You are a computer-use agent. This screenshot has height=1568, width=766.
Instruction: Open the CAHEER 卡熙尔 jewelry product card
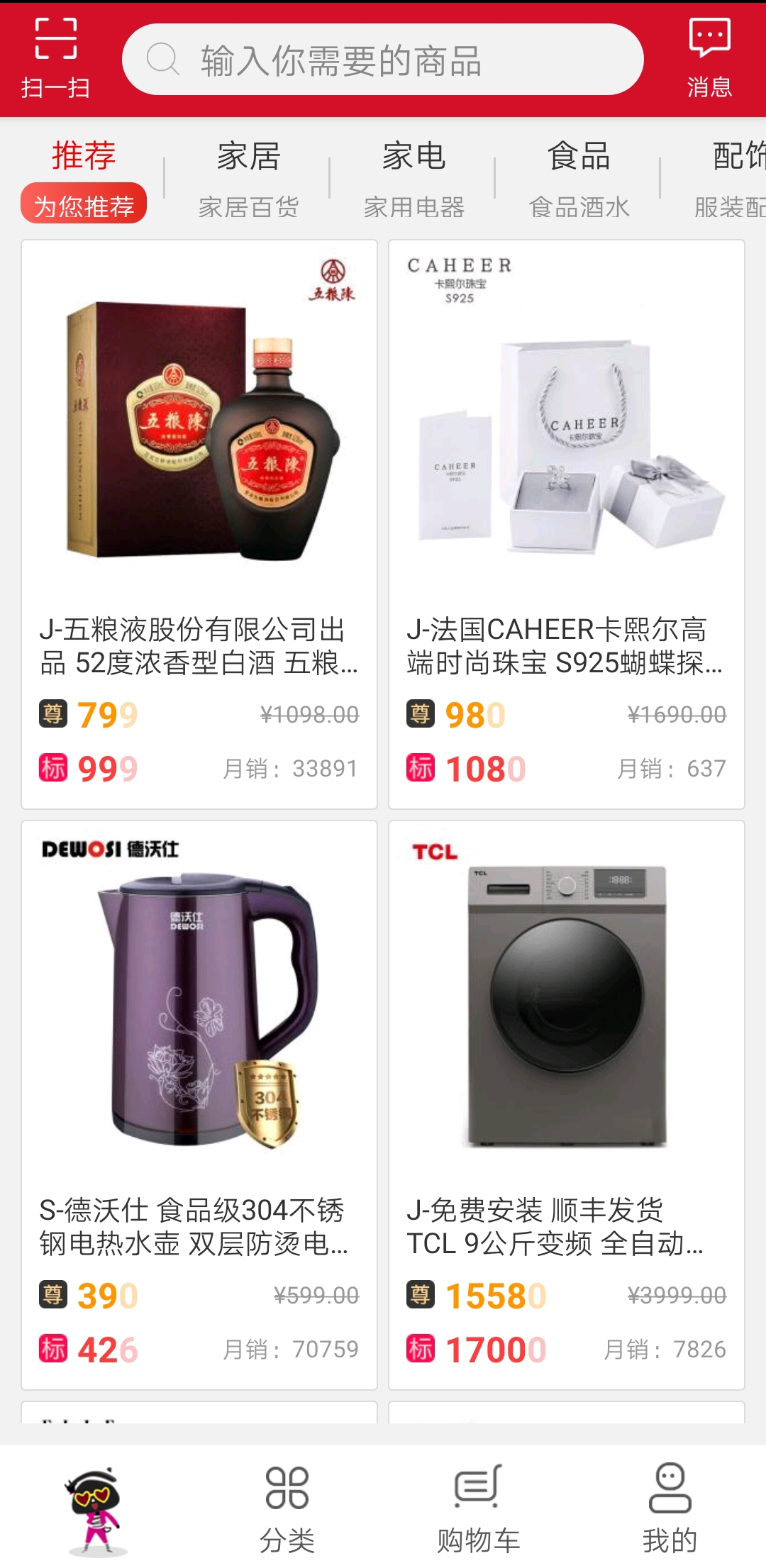pyautogui.click(x=567, y=523)
